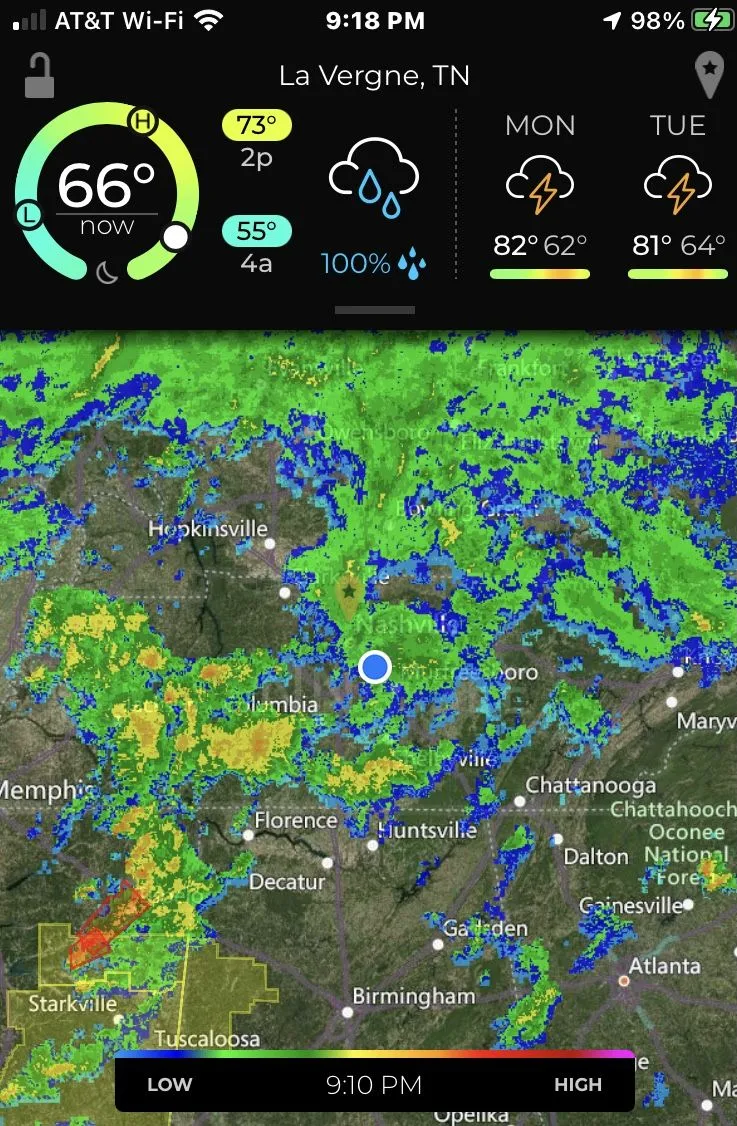View Monday forecast details
Image resolution: width=737 pixels, height=1126 pixels.
point(540,200)
